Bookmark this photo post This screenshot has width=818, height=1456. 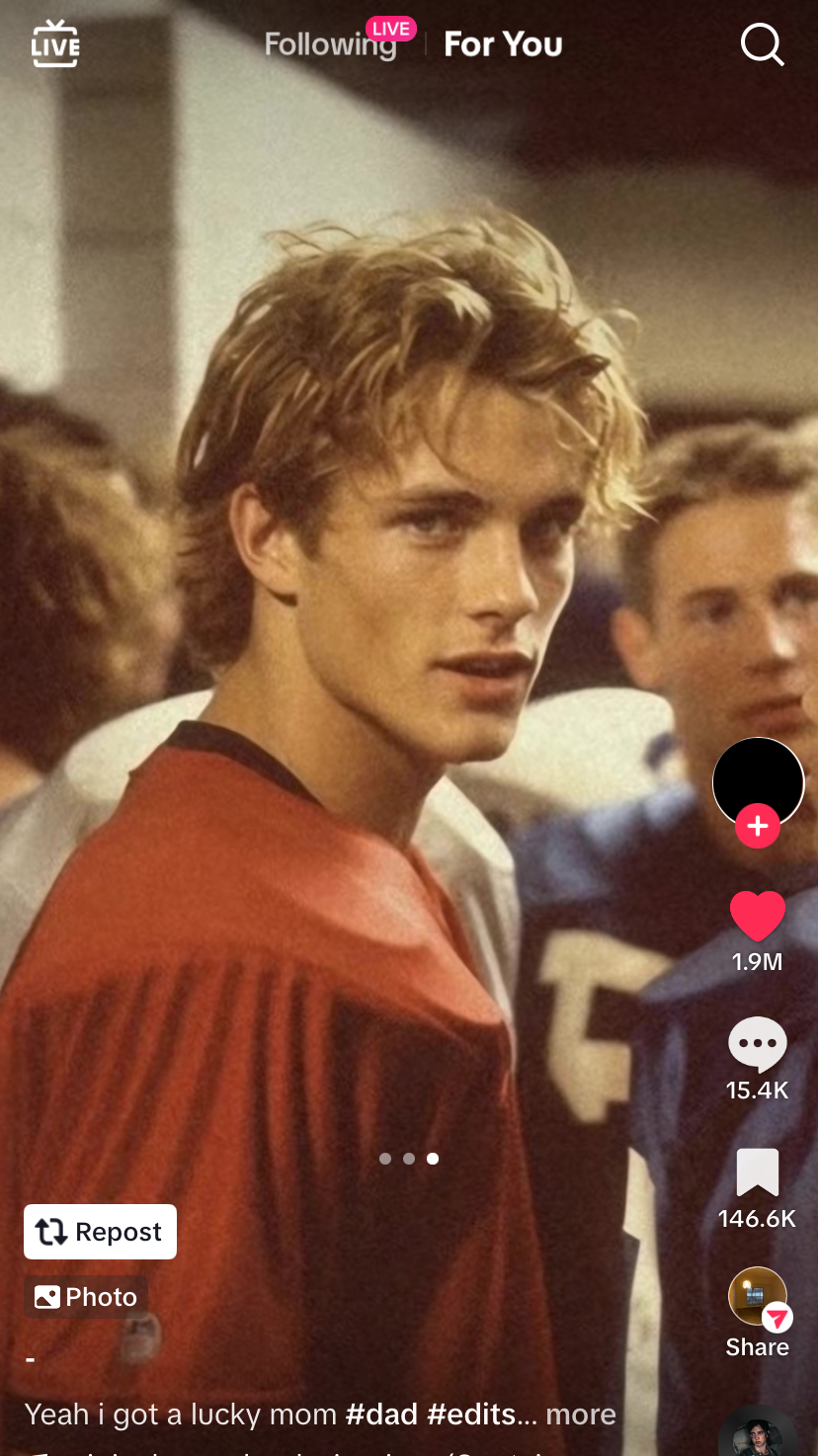[x=758, y=1173]
